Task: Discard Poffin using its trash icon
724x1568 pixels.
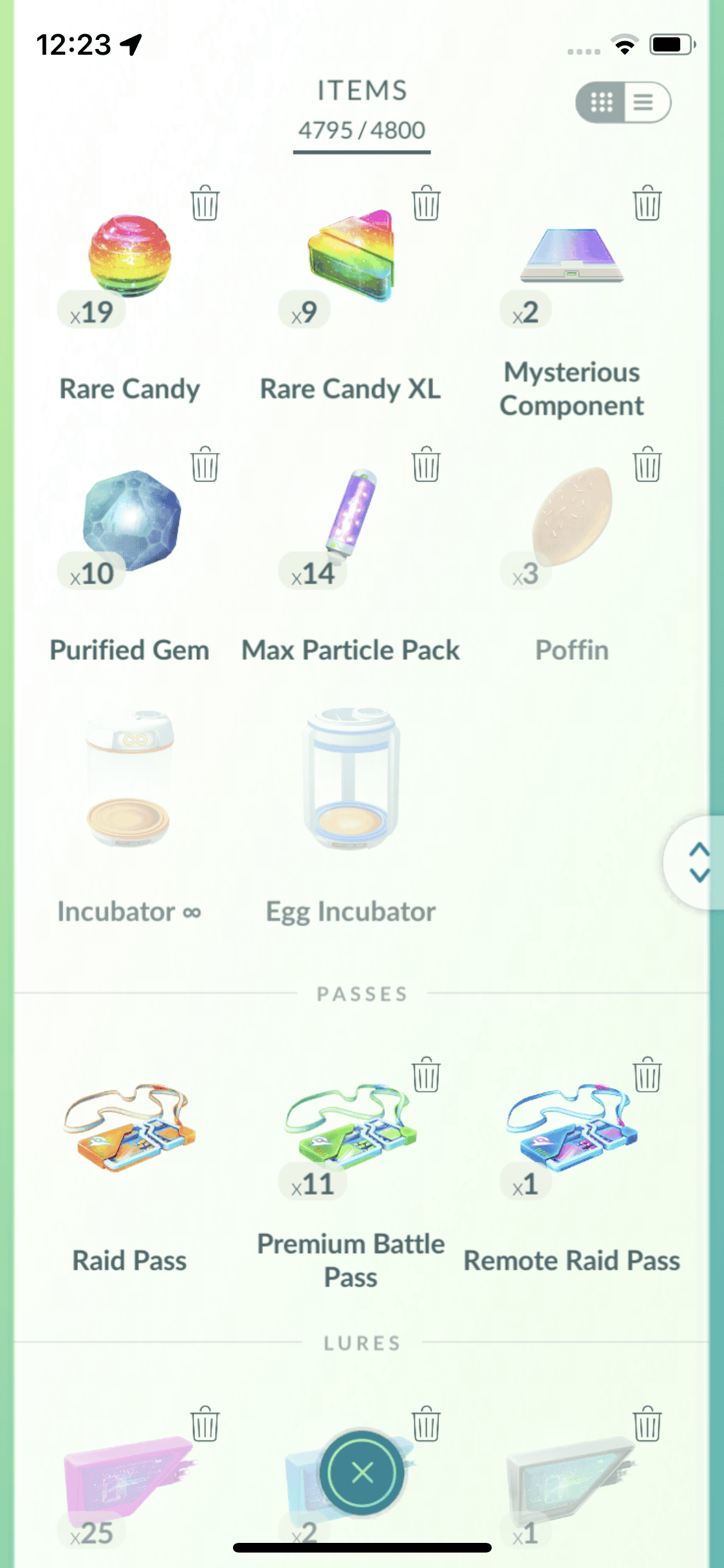Action: pyautogui.click(x=647, y=464)
